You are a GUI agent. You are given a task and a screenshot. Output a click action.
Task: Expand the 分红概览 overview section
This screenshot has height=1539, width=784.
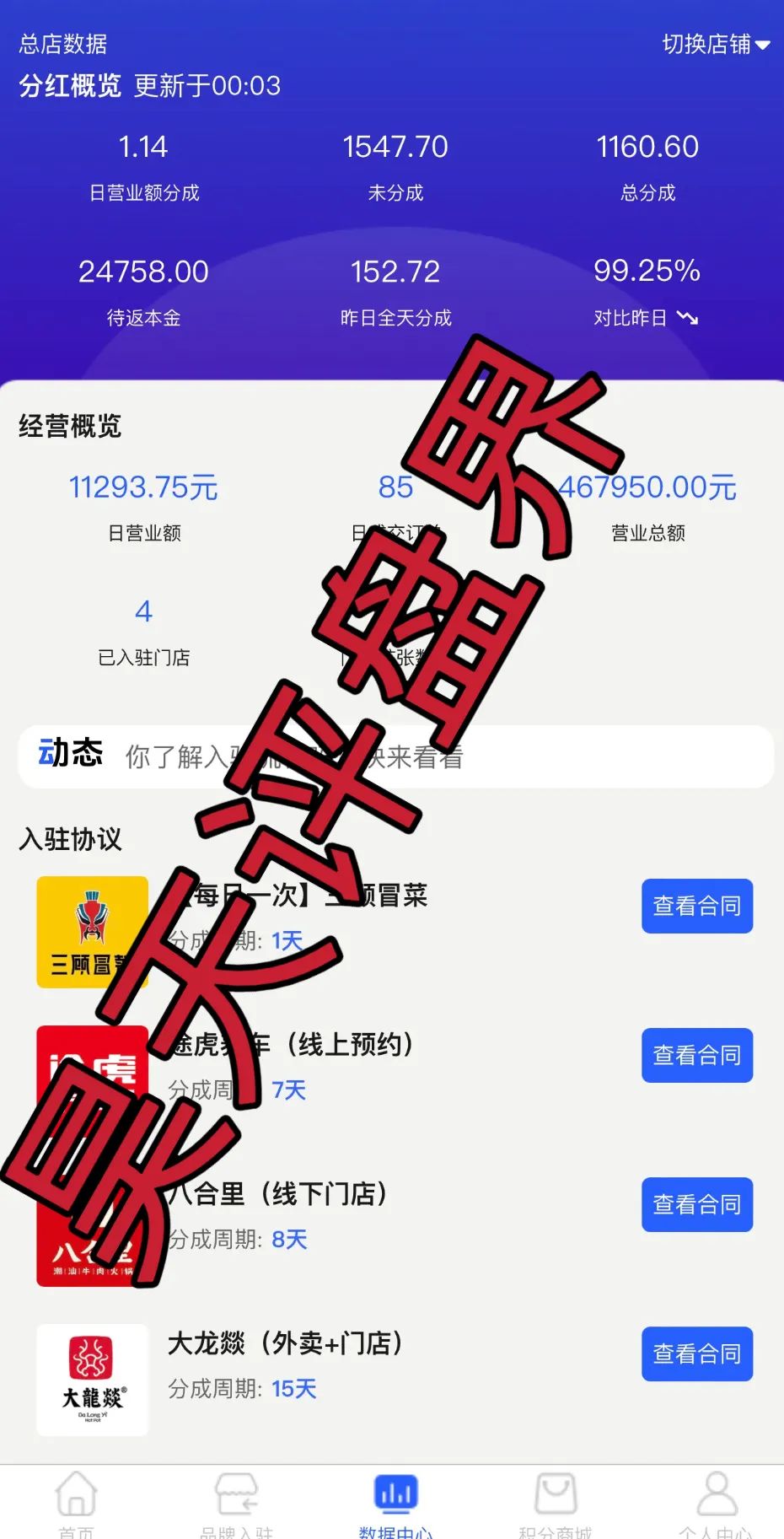(x=72, y=85)
